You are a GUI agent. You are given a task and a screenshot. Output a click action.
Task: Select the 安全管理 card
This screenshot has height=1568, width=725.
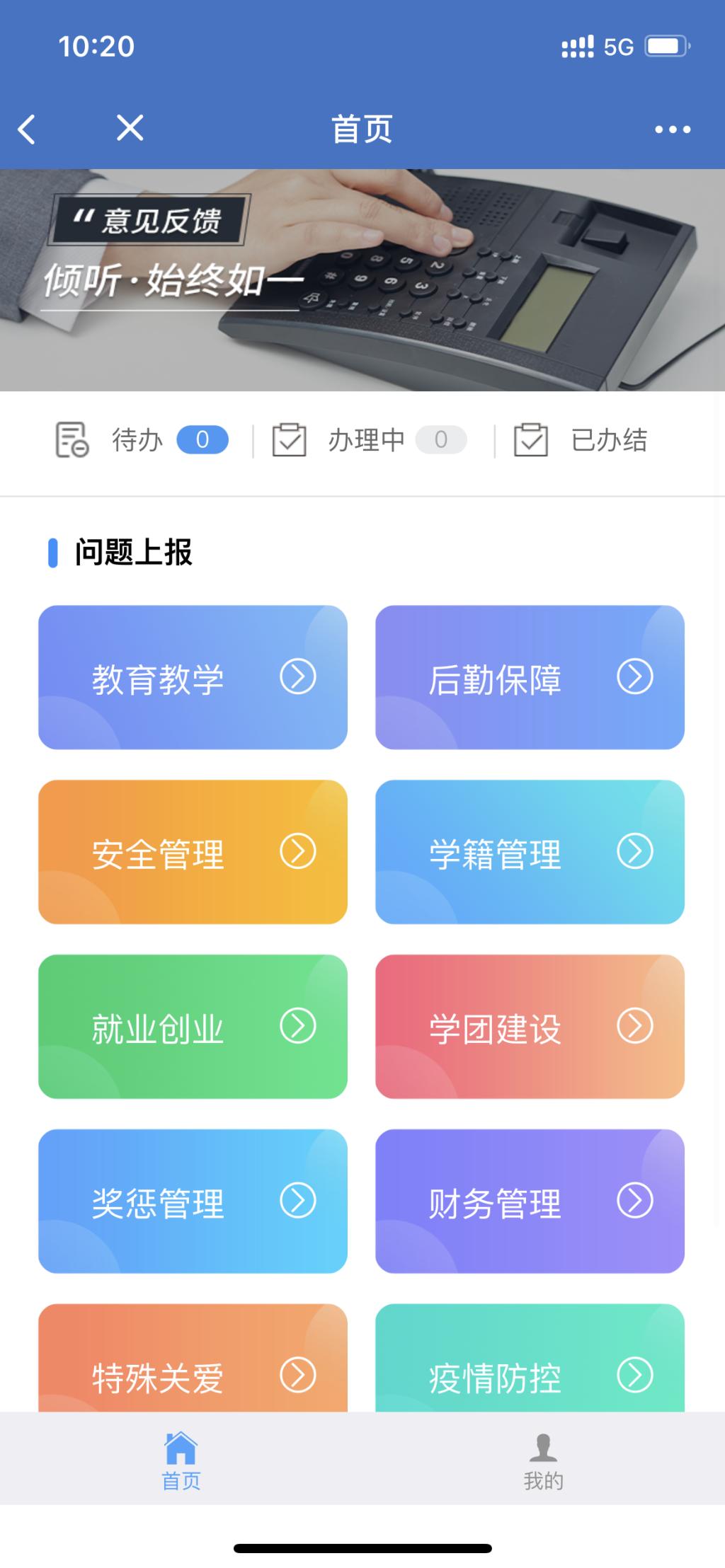(x=193, y=852)
